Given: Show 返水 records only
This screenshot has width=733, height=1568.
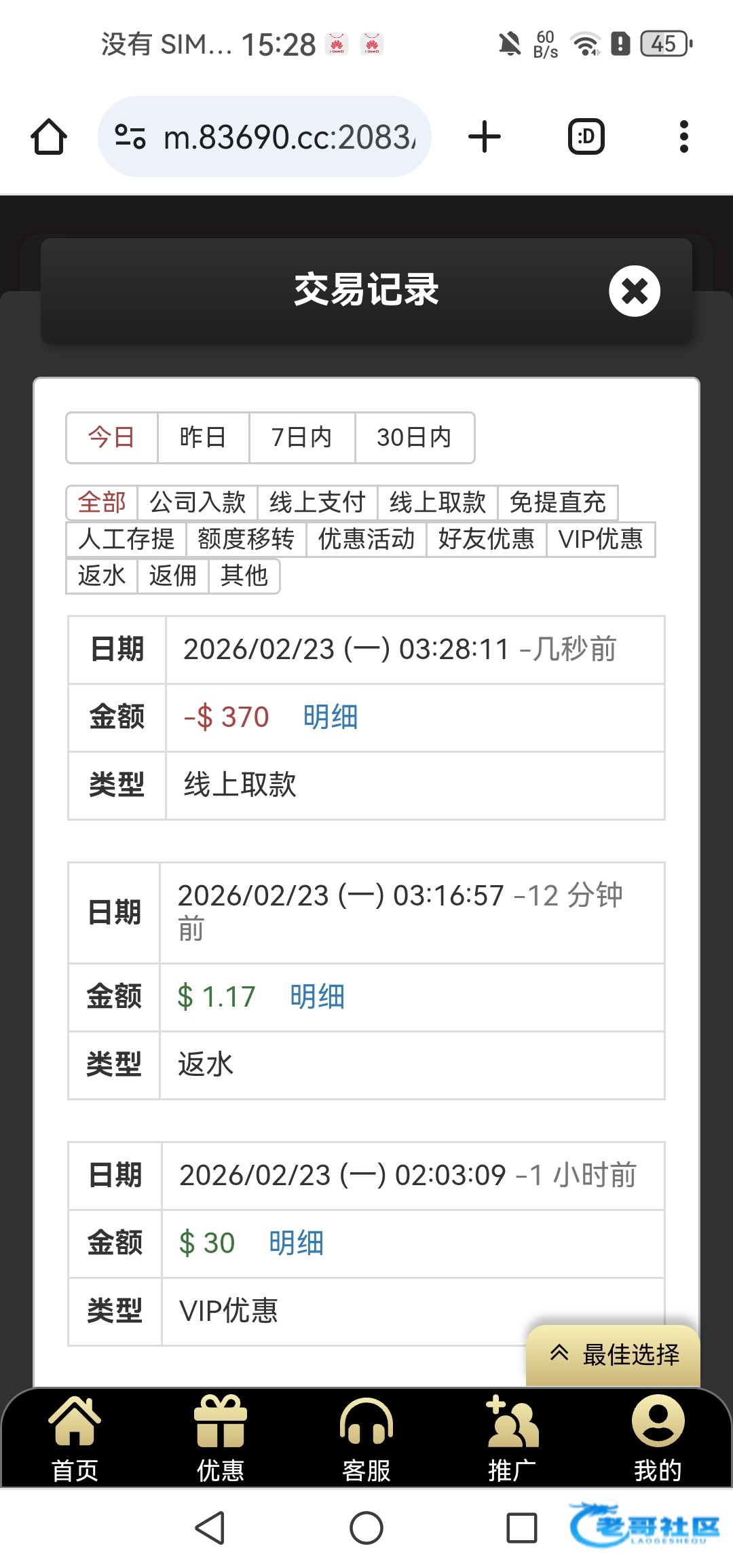Looking at the screenshot, I should pos(102,576).
